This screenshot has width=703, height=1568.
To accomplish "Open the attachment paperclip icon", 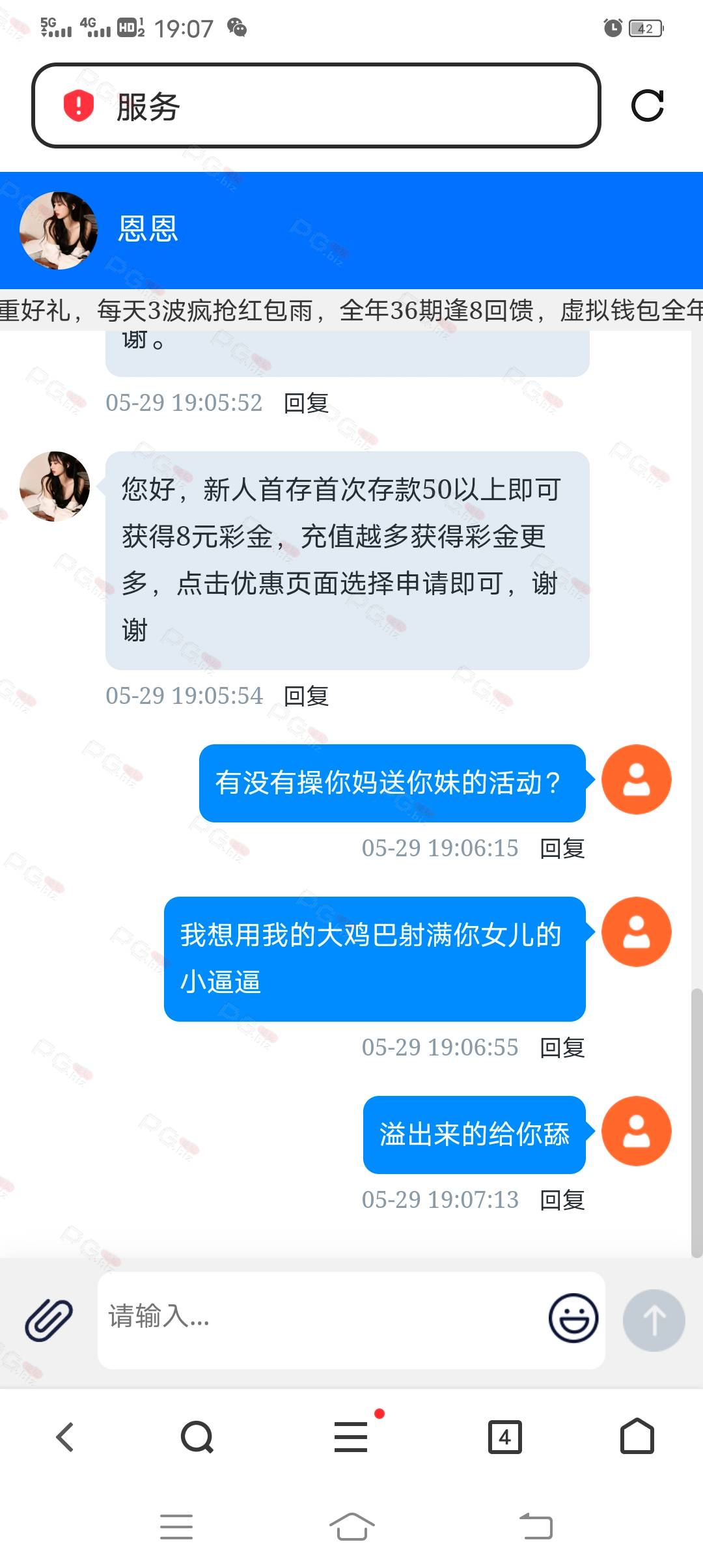I will 48,1319.
